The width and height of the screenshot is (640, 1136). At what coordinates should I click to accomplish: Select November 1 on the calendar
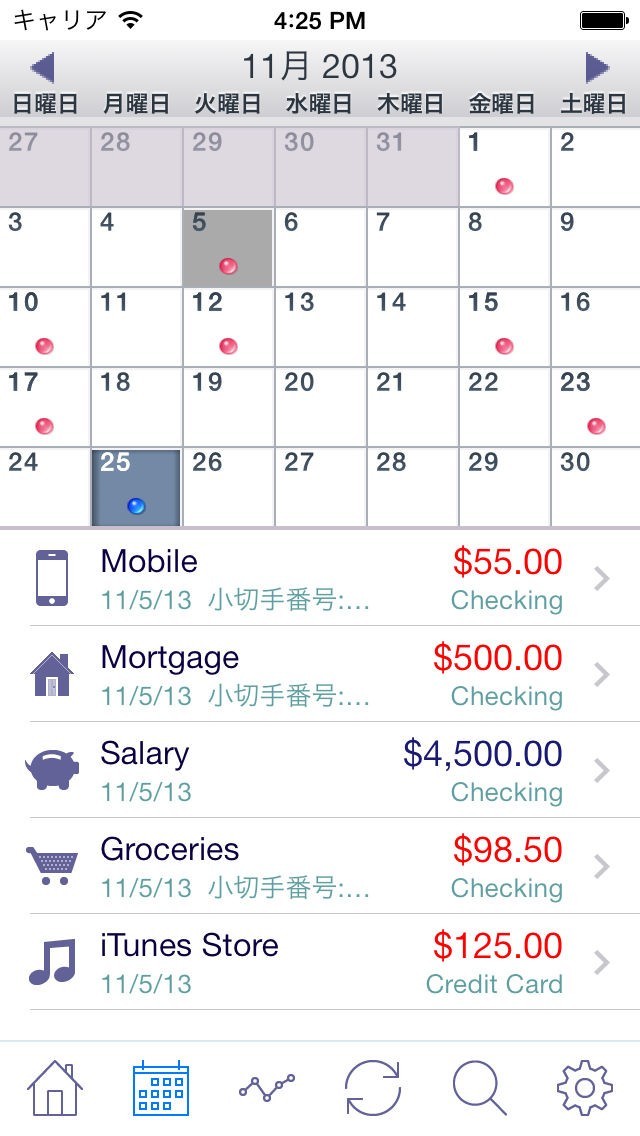click(x=504, y=166)
